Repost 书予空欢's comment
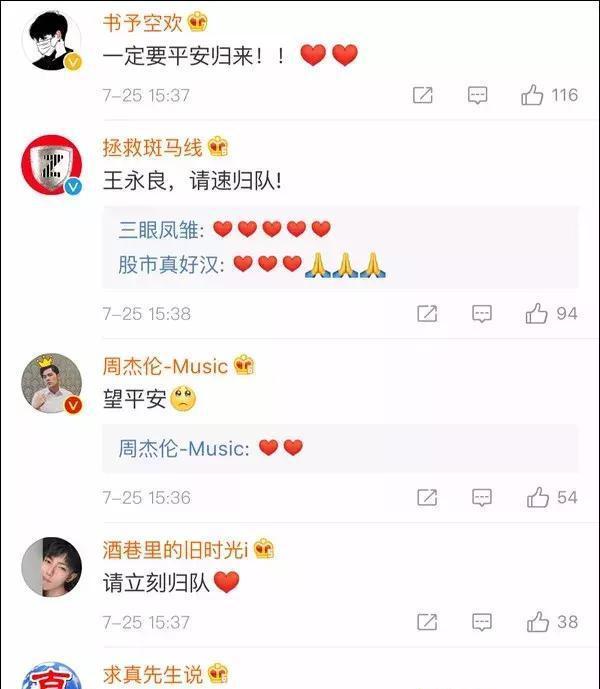This screenshot has width=600, height=689. point(423,95)
